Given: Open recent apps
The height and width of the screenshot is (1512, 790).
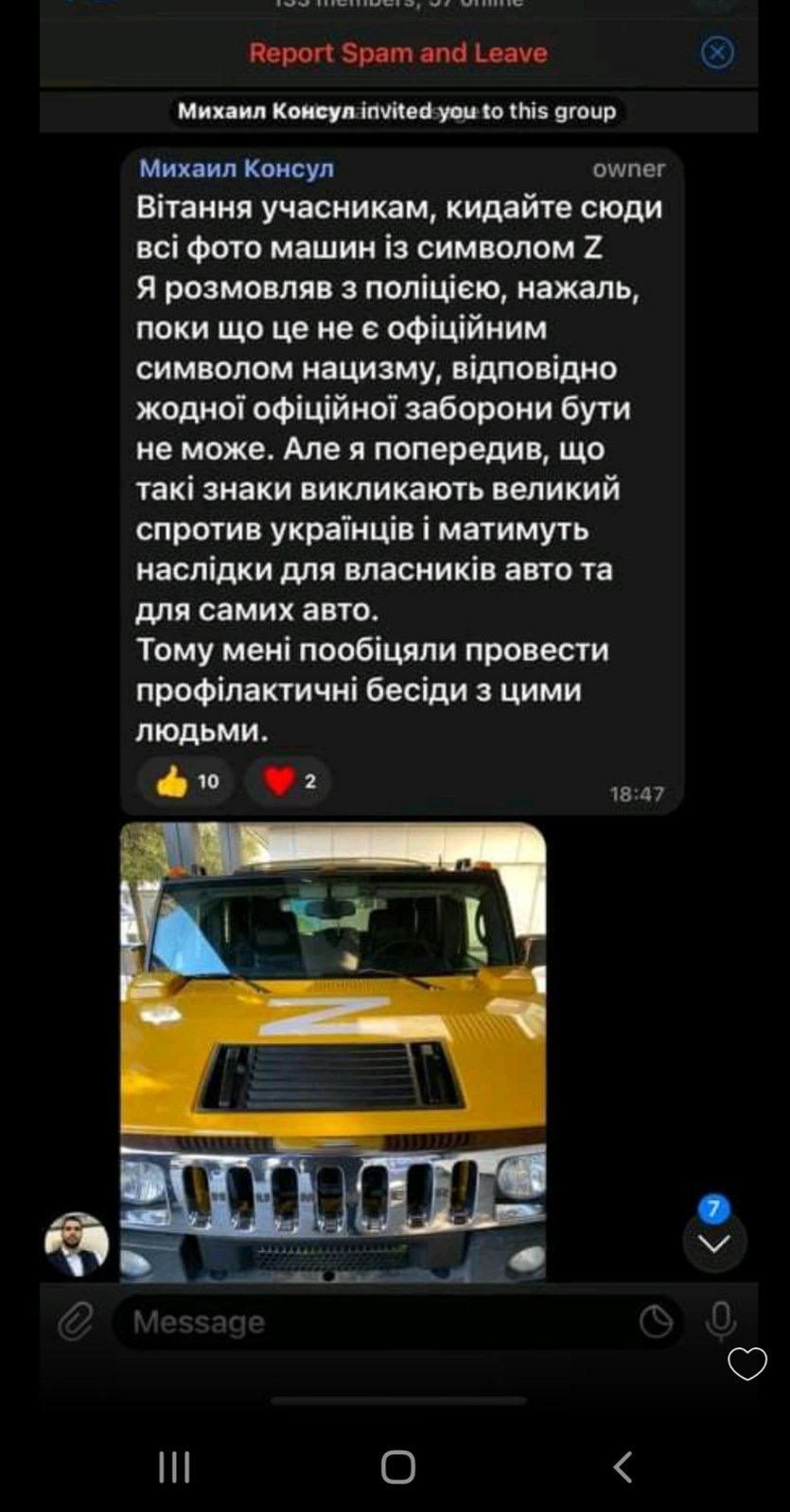Looking at the screenshot, I should [174, 1467].
